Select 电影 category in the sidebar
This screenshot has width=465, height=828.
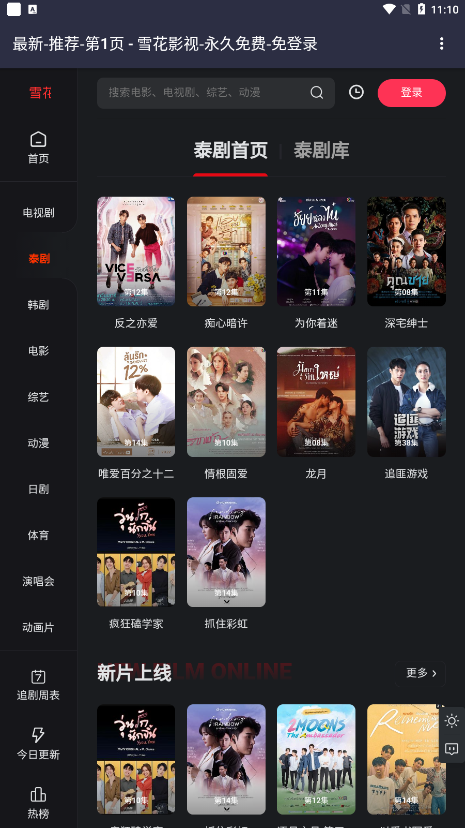click(38, 351)
